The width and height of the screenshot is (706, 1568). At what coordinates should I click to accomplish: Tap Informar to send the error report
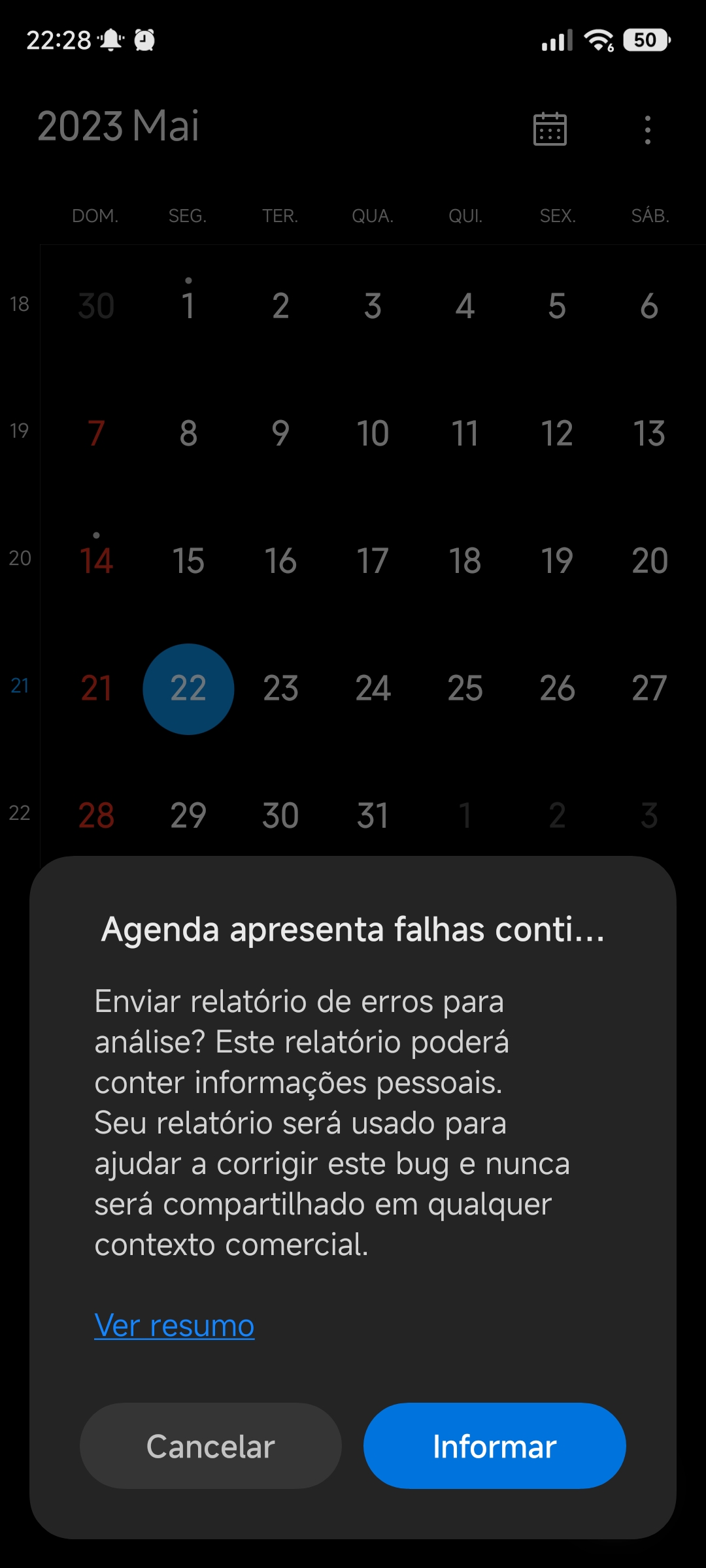pos(494,1445)
